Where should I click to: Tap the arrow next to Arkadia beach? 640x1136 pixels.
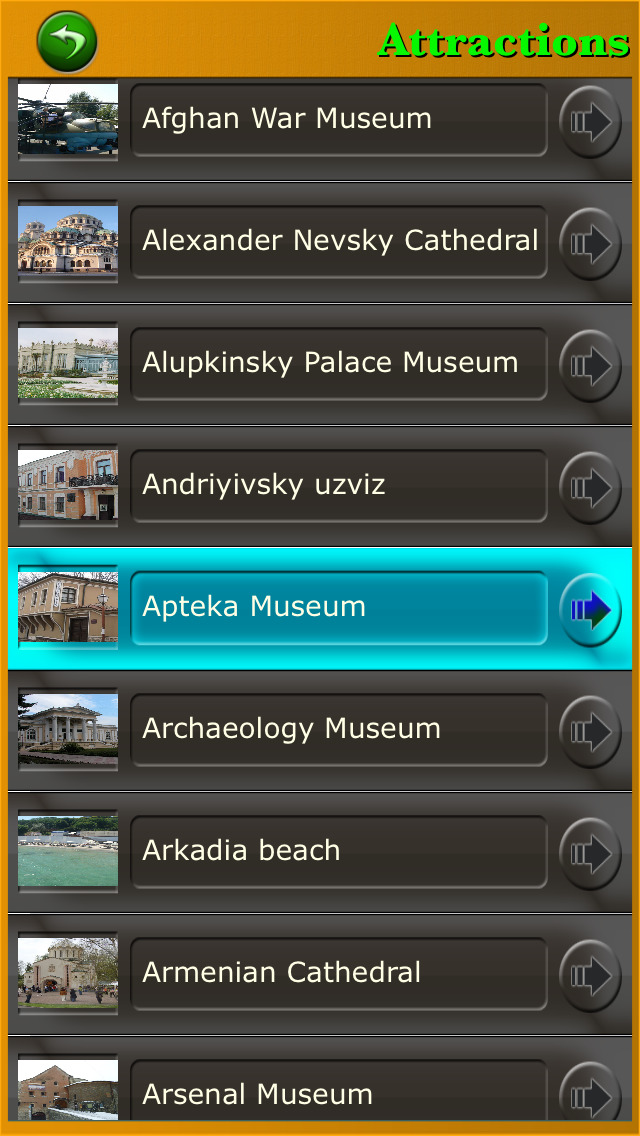(590, 853)
